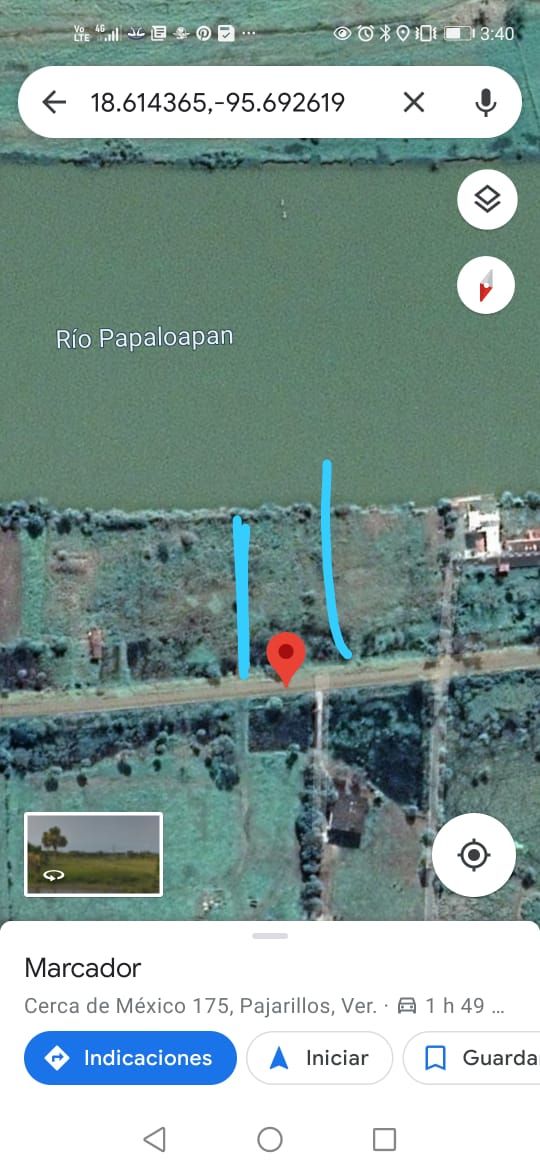Viewport: 540px width, 1170px height.
Task: Edit the coordinates in the search field
Action: pos(218,102)
